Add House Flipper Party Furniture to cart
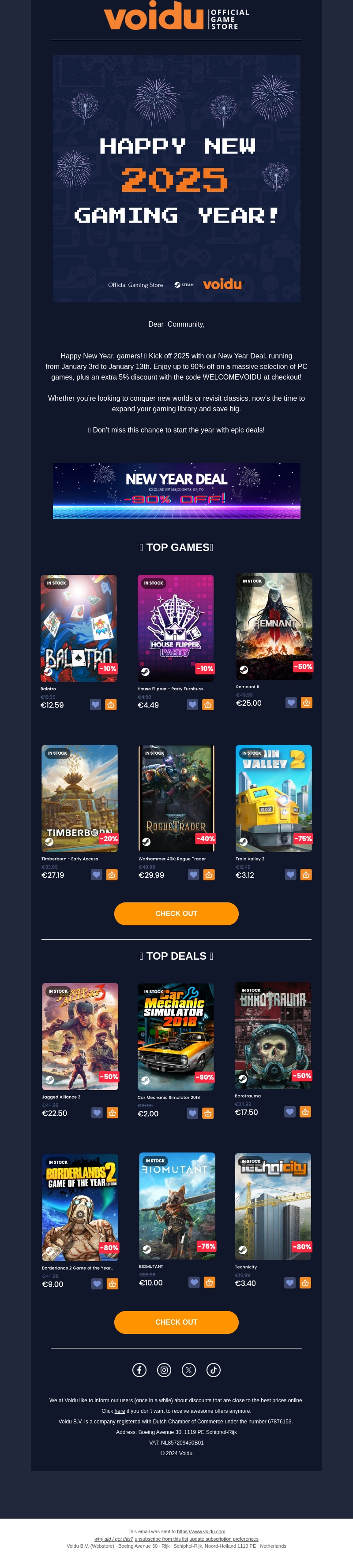The image size is (353, 1568). [208, 704]
